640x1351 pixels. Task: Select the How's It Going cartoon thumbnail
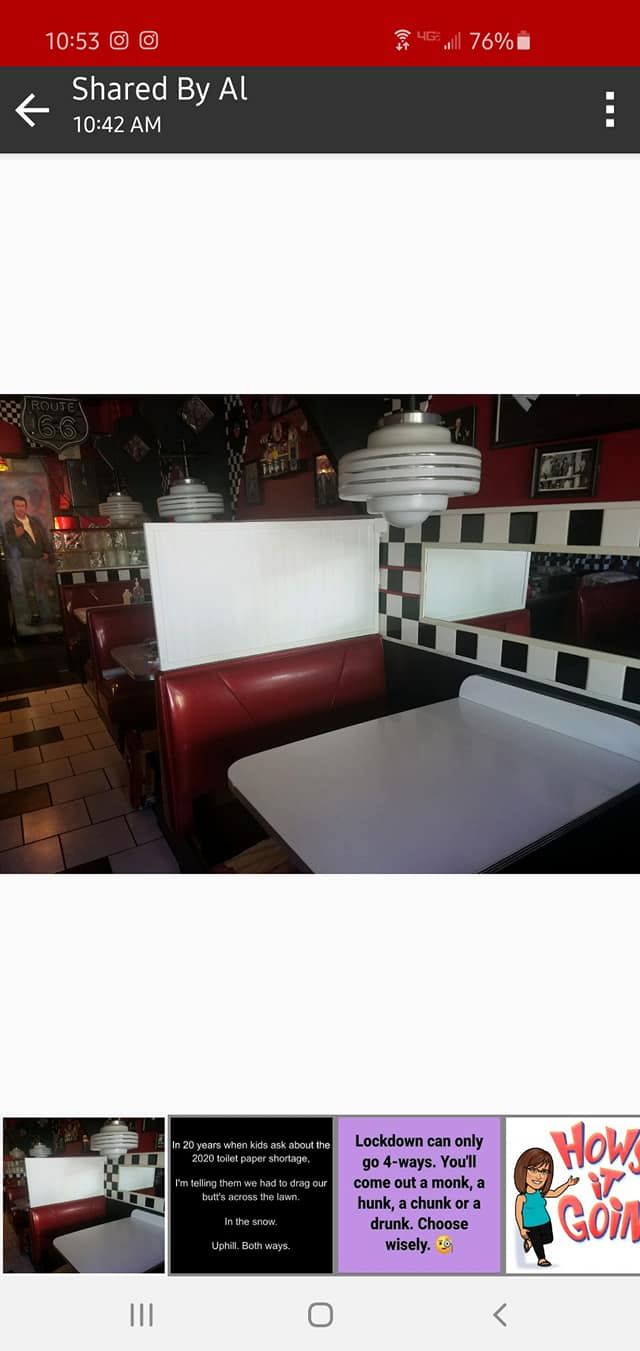coord(574,1195)
